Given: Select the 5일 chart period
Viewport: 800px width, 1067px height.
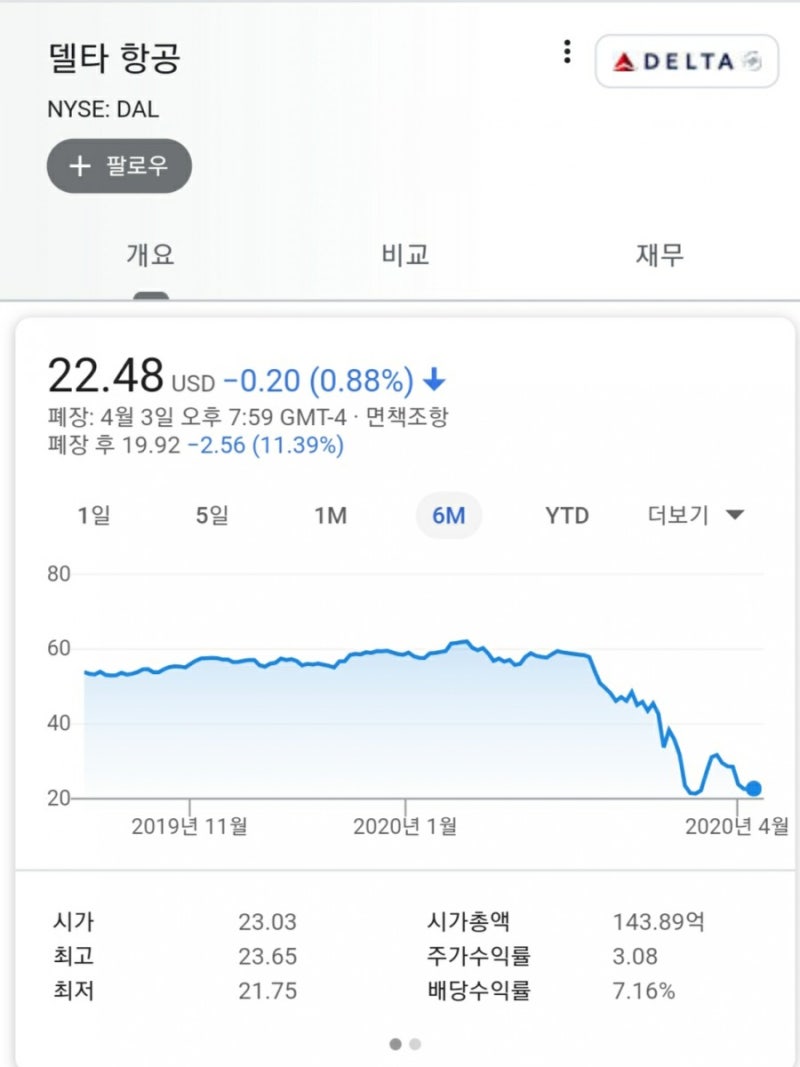Looking at the screenshot, I should (209, 515).
